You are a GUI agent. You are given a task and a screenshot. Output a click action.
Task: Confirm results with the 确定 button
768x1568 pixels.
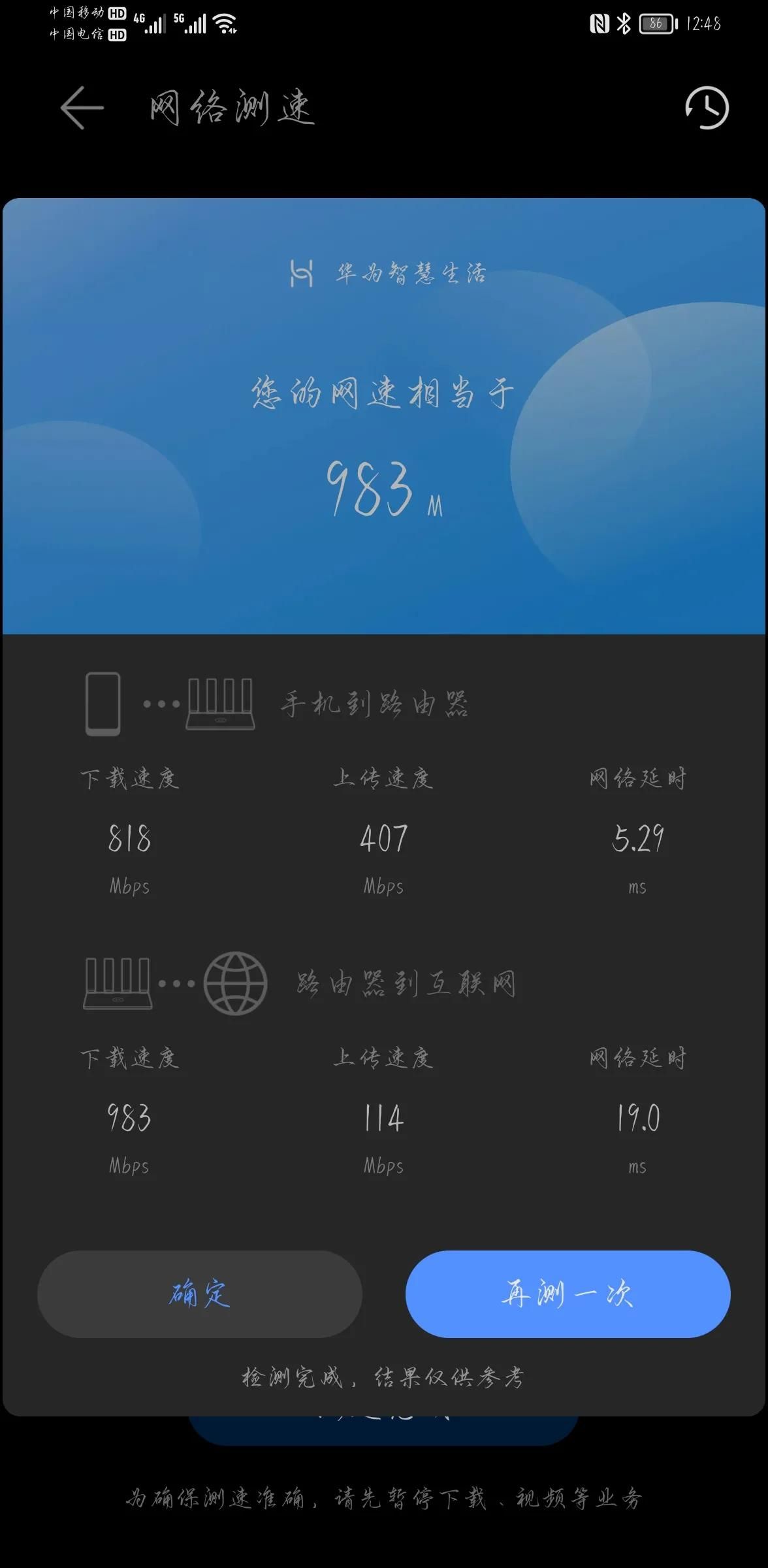coord(200,1294)
